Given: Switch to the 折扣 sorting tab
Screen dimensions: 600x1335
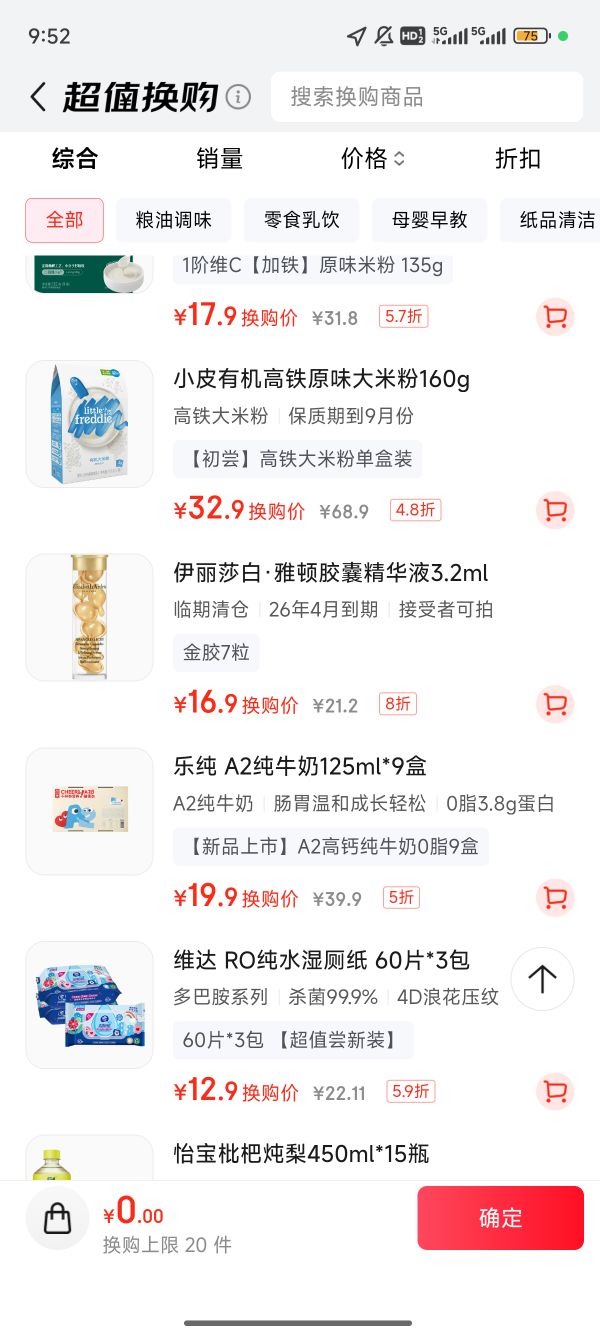Looking at the screenshot, I should tap(518, 158).
